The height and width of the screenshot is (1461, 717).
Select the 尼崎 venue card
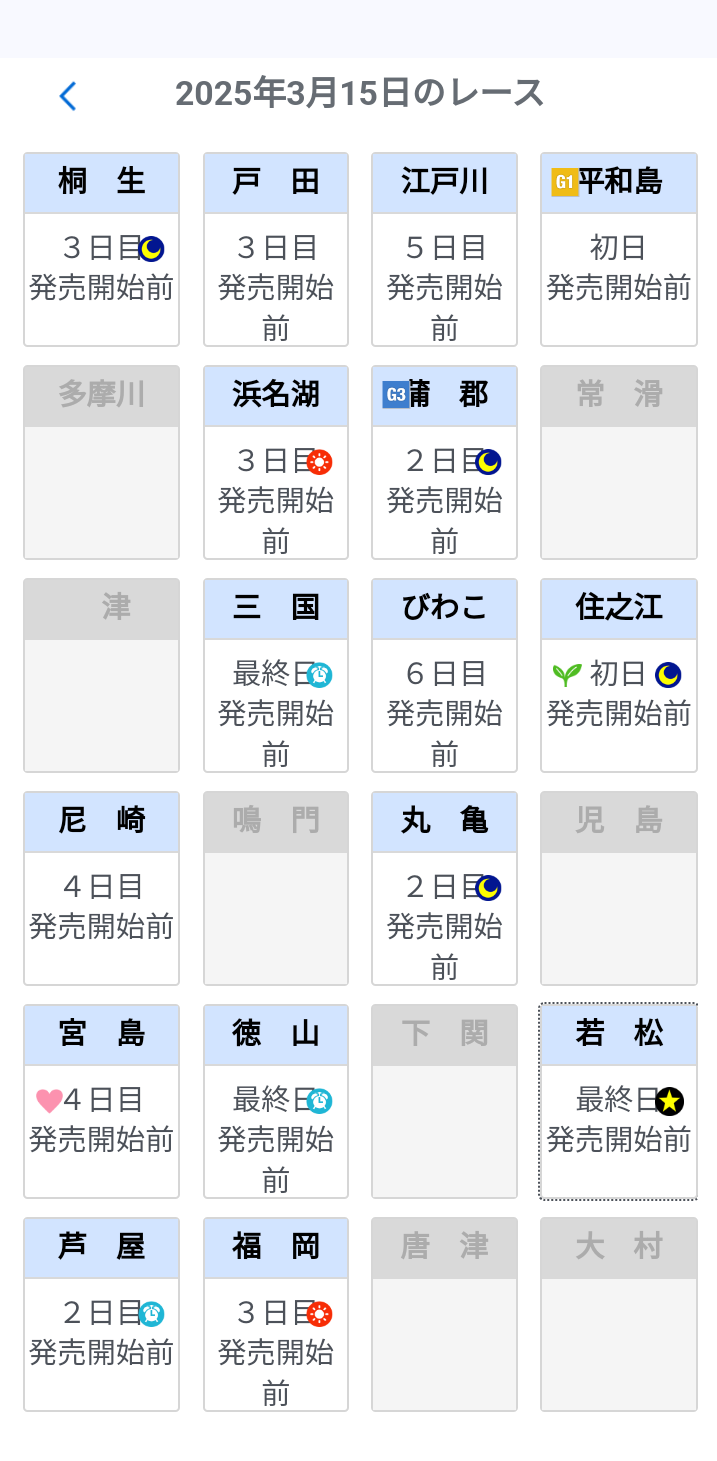[101, 889]
